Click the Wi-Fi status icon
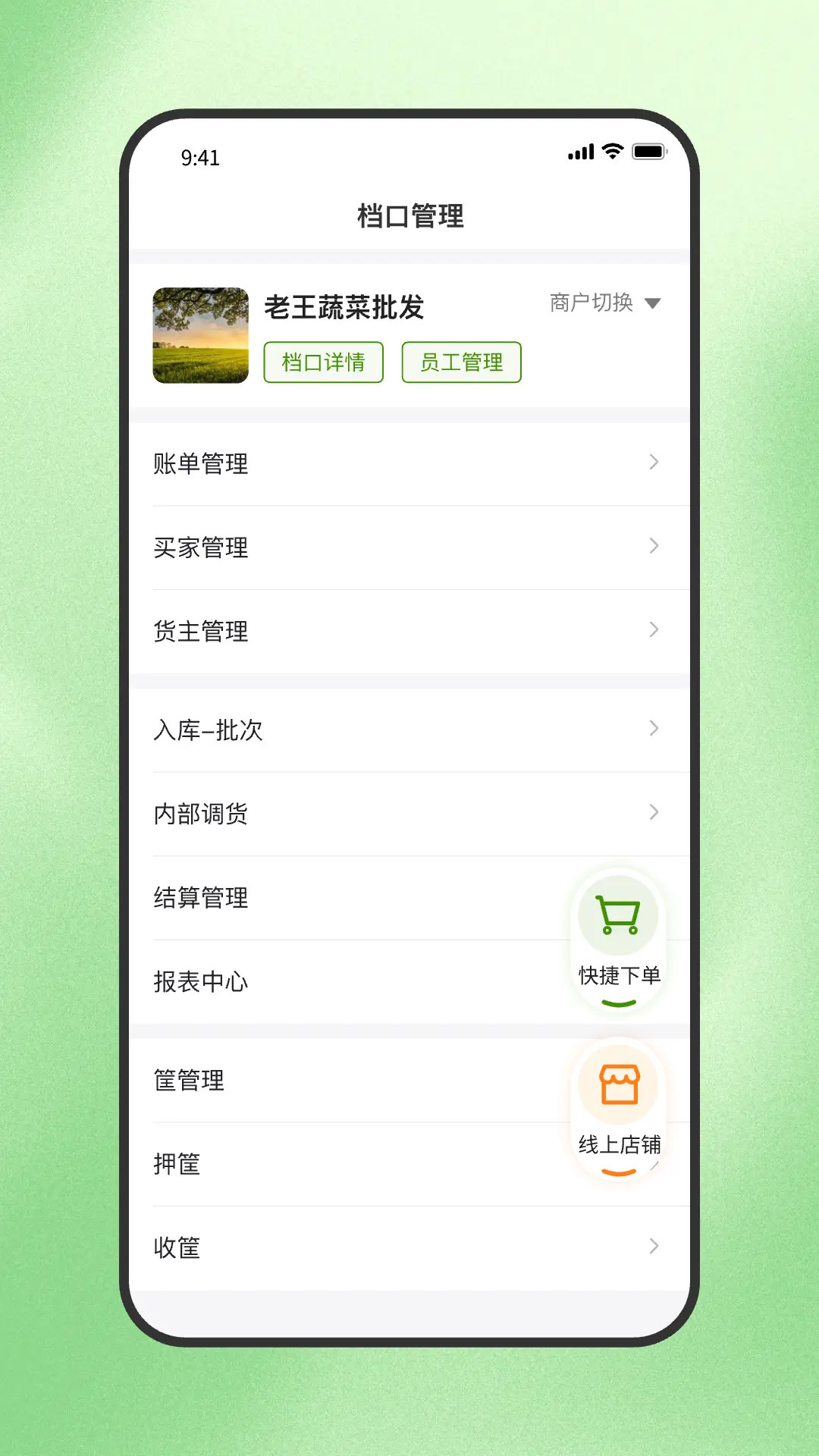The width and height of the screenshot is (819, 1456). tap(611, 152)
